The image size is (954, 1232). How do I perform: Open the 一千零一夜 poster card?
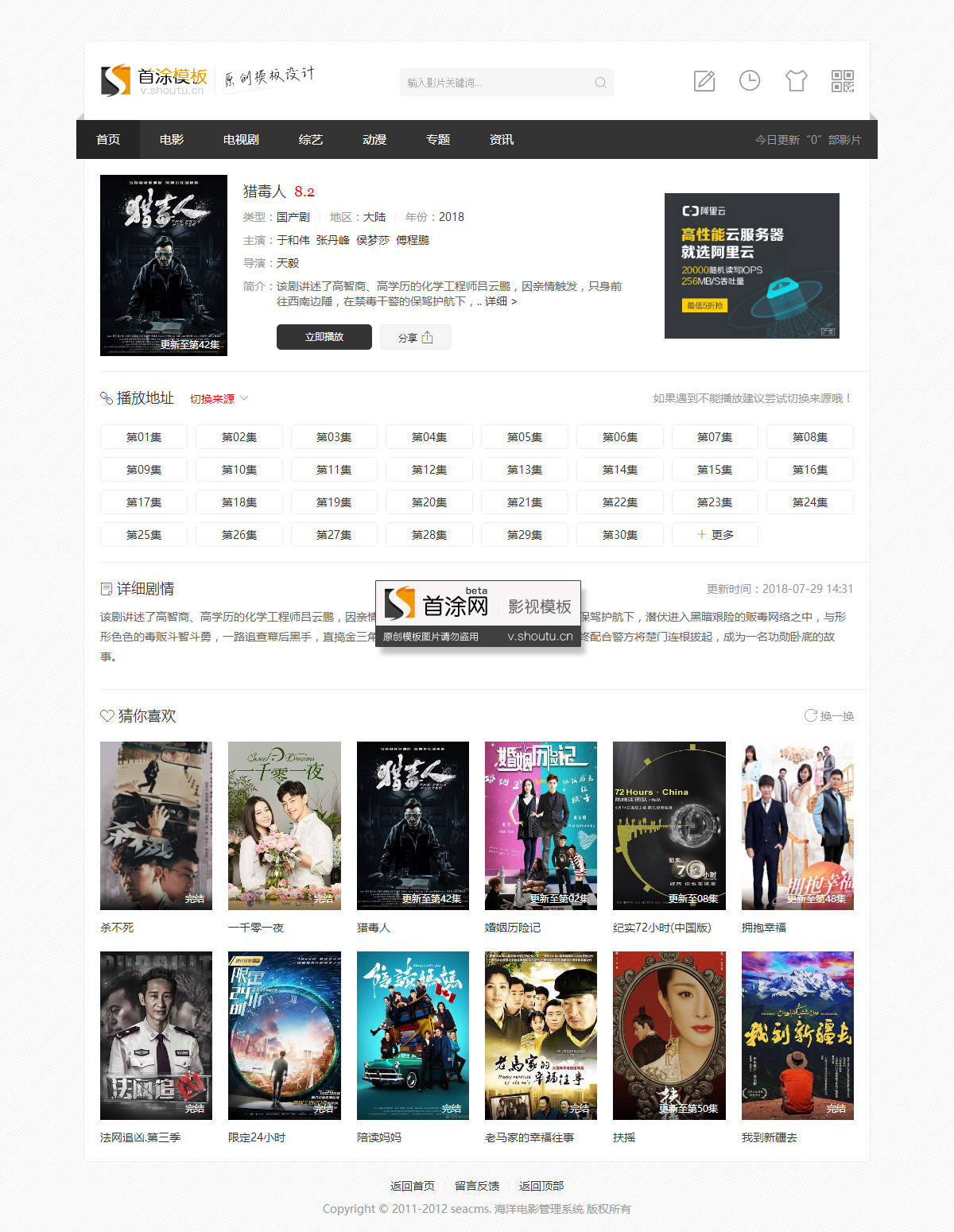tap(284, 826)
